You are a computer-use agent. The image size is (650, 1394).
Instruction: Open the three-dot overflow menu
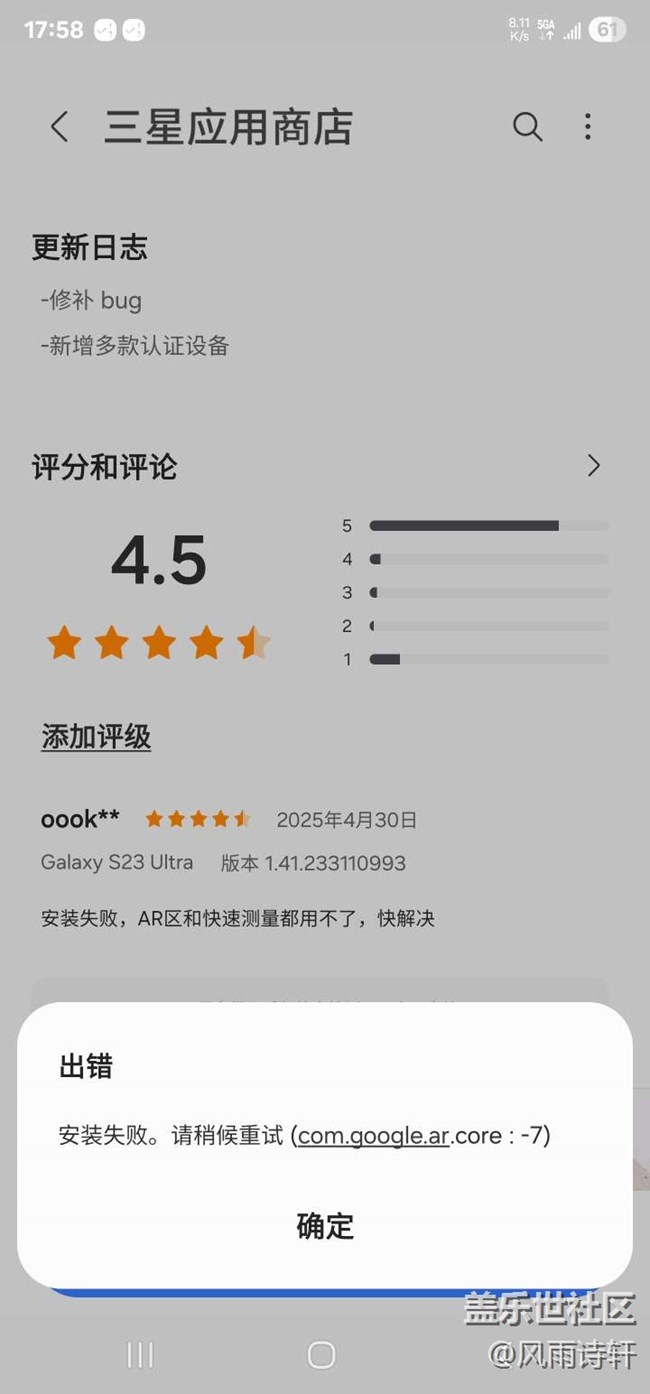(588, 127)
